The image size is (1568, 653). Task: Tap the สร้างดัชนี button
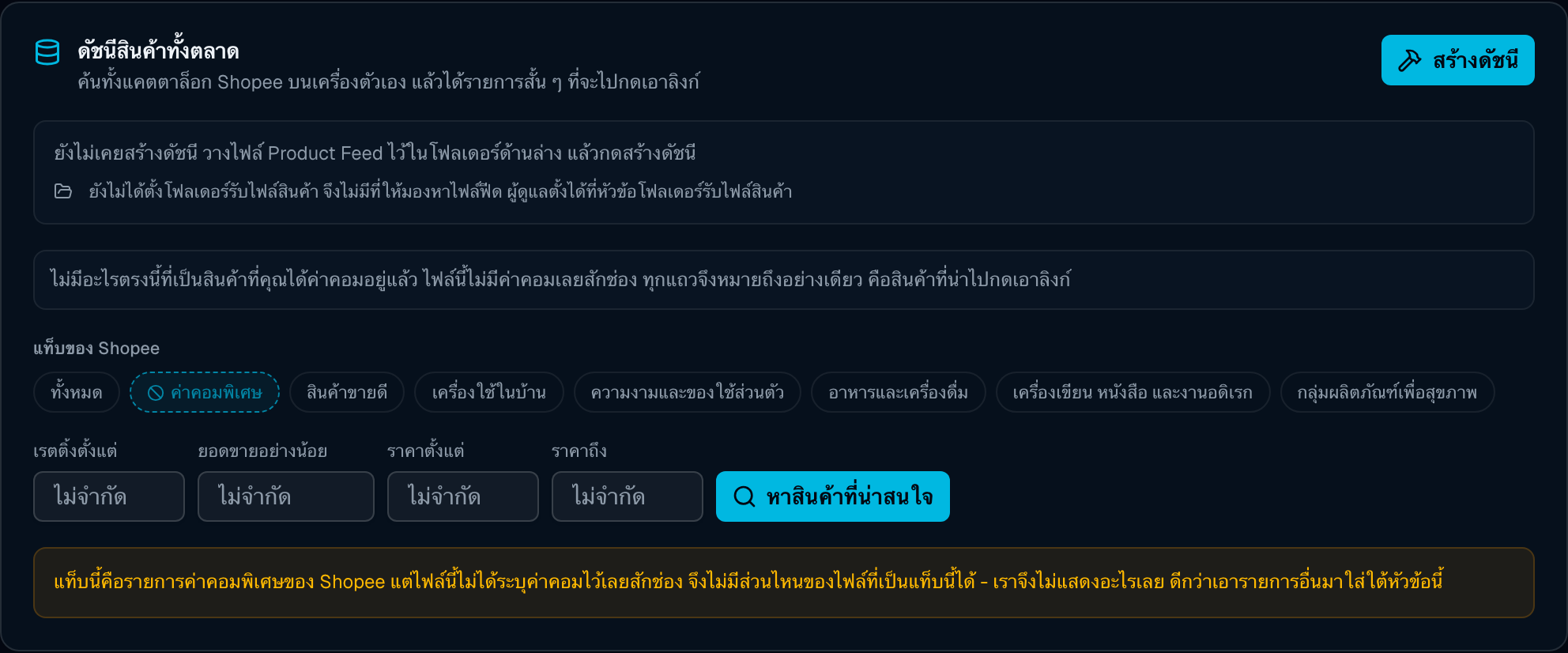(x=1457, y=60)
